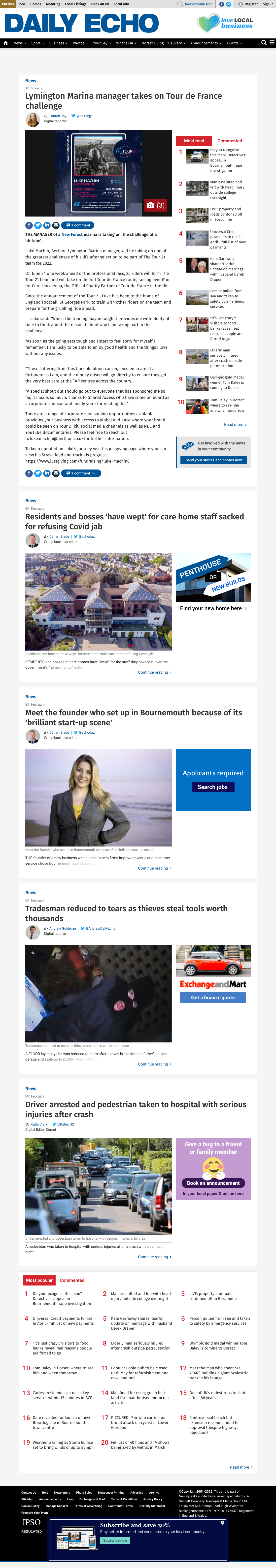This screenshot has height=1568, width=276.
Task: Open Search jobs button in ad
Action: (213, 787)
